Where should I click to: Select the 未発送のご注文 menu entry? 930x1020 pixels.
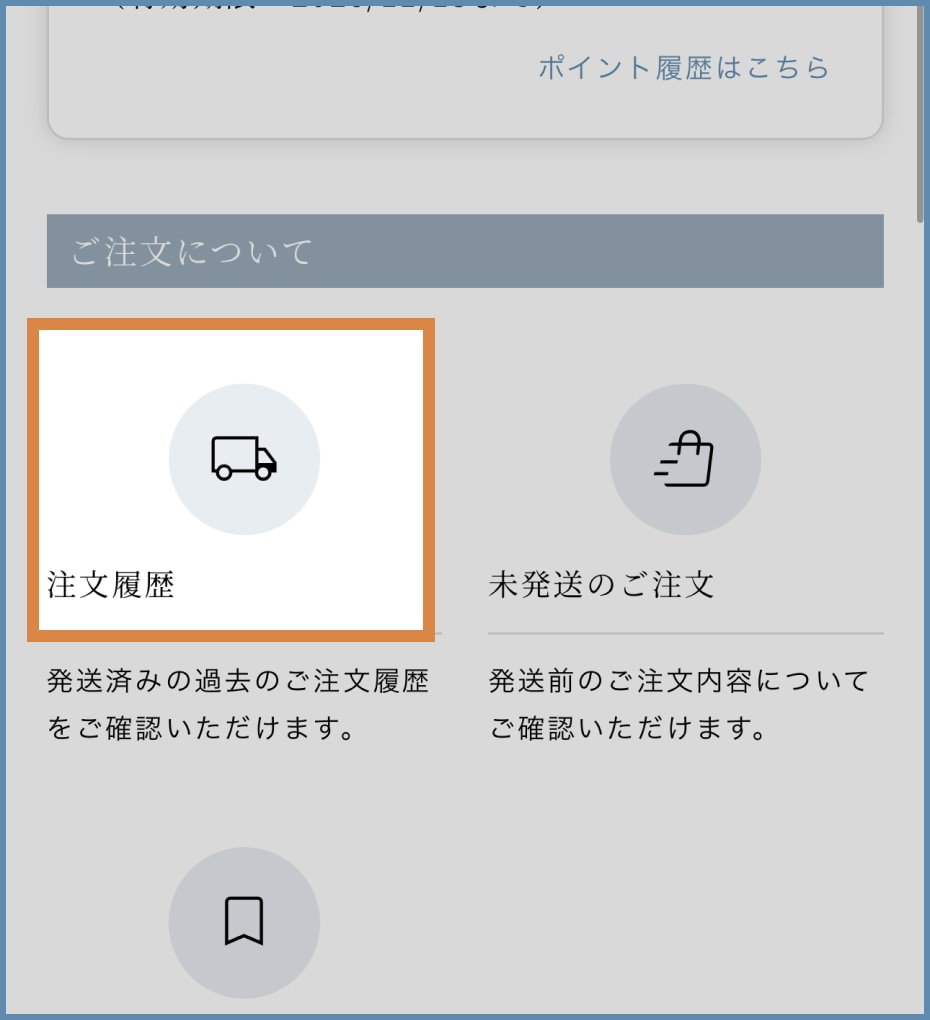point(600,587)
